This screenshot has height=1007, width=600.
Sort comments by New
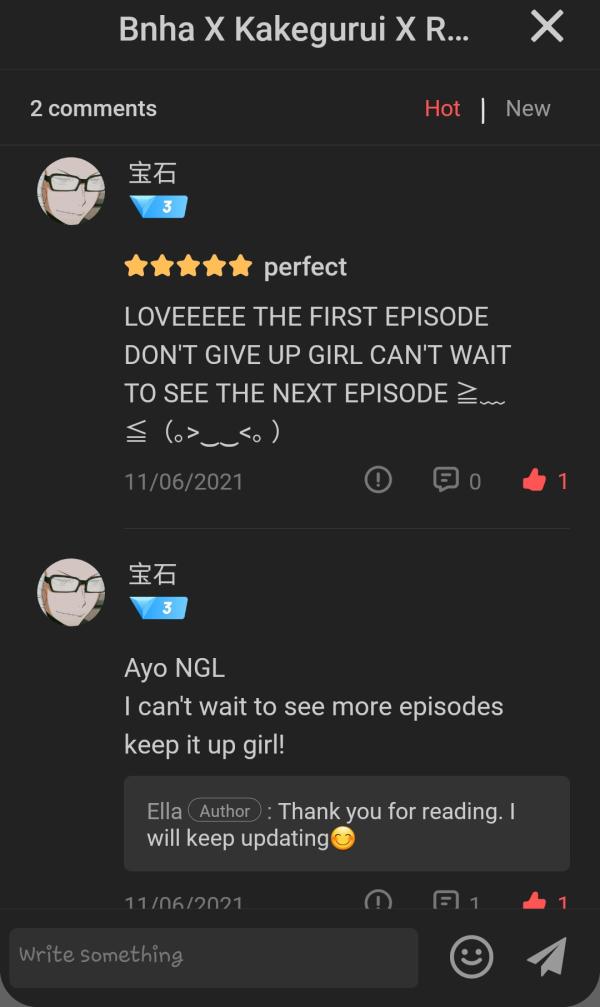coord(528,109)
